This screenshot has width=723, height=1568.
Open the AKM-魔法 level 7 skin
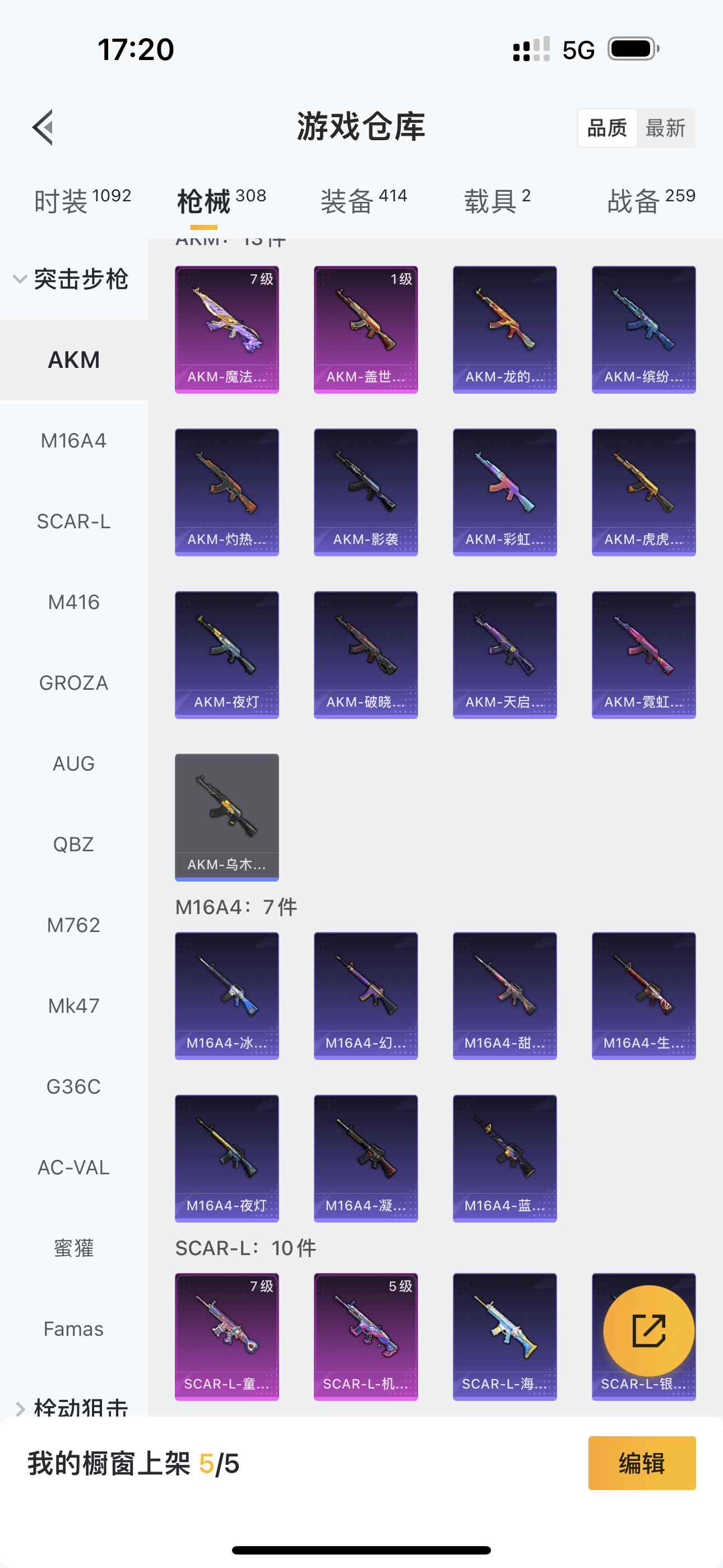(x=227, y=329)
